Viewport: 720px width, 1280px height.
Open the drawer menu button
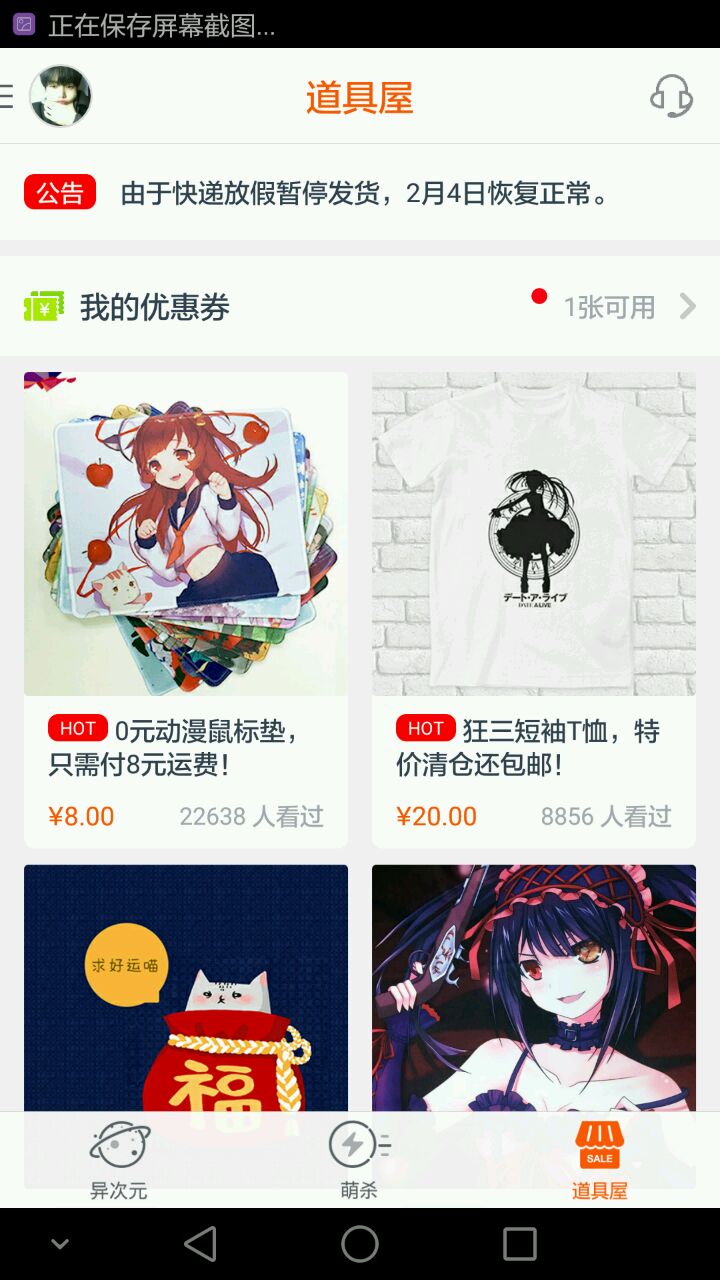click(6, 96)
